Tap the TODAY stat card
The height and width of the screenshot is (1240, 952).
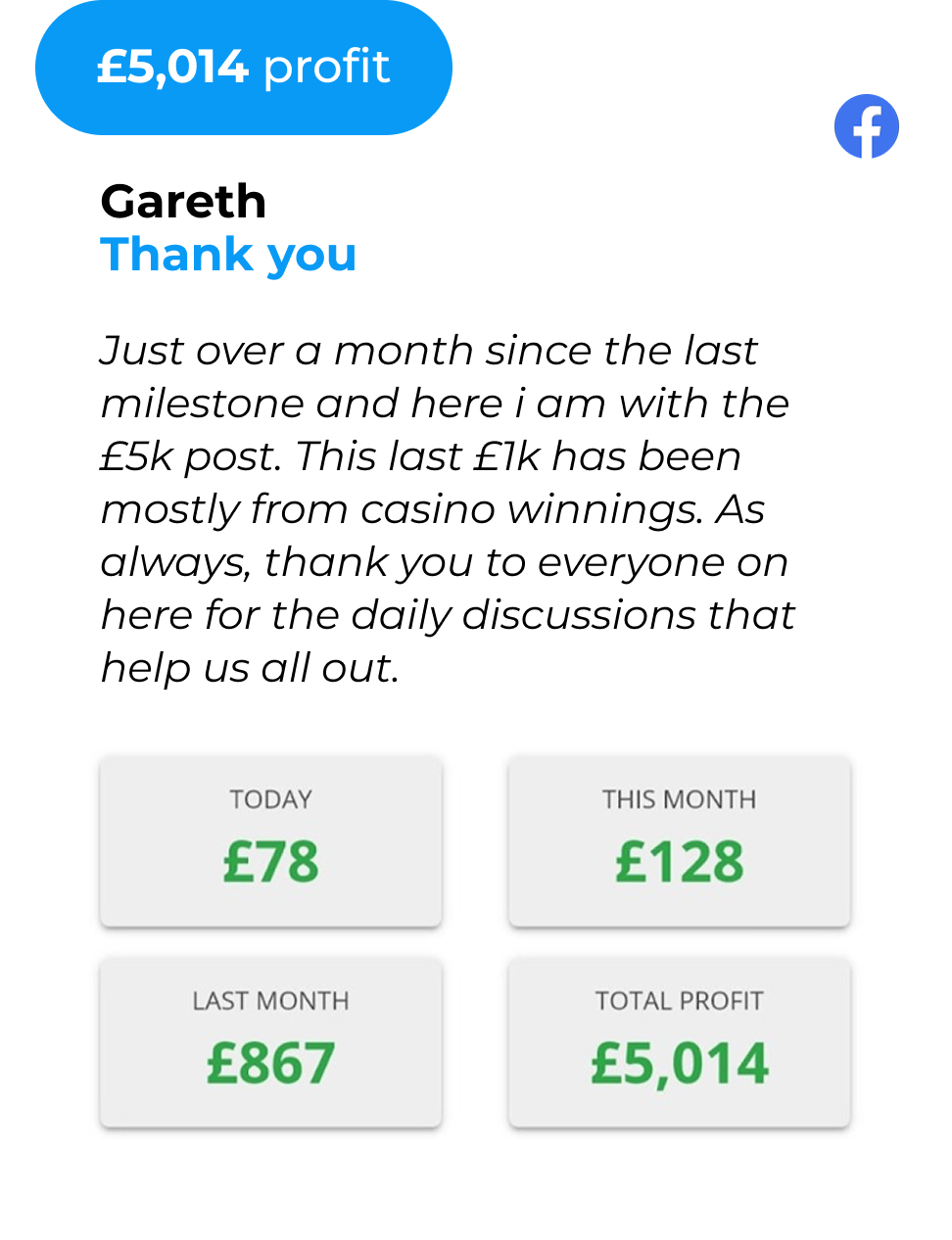click(270, 840)
